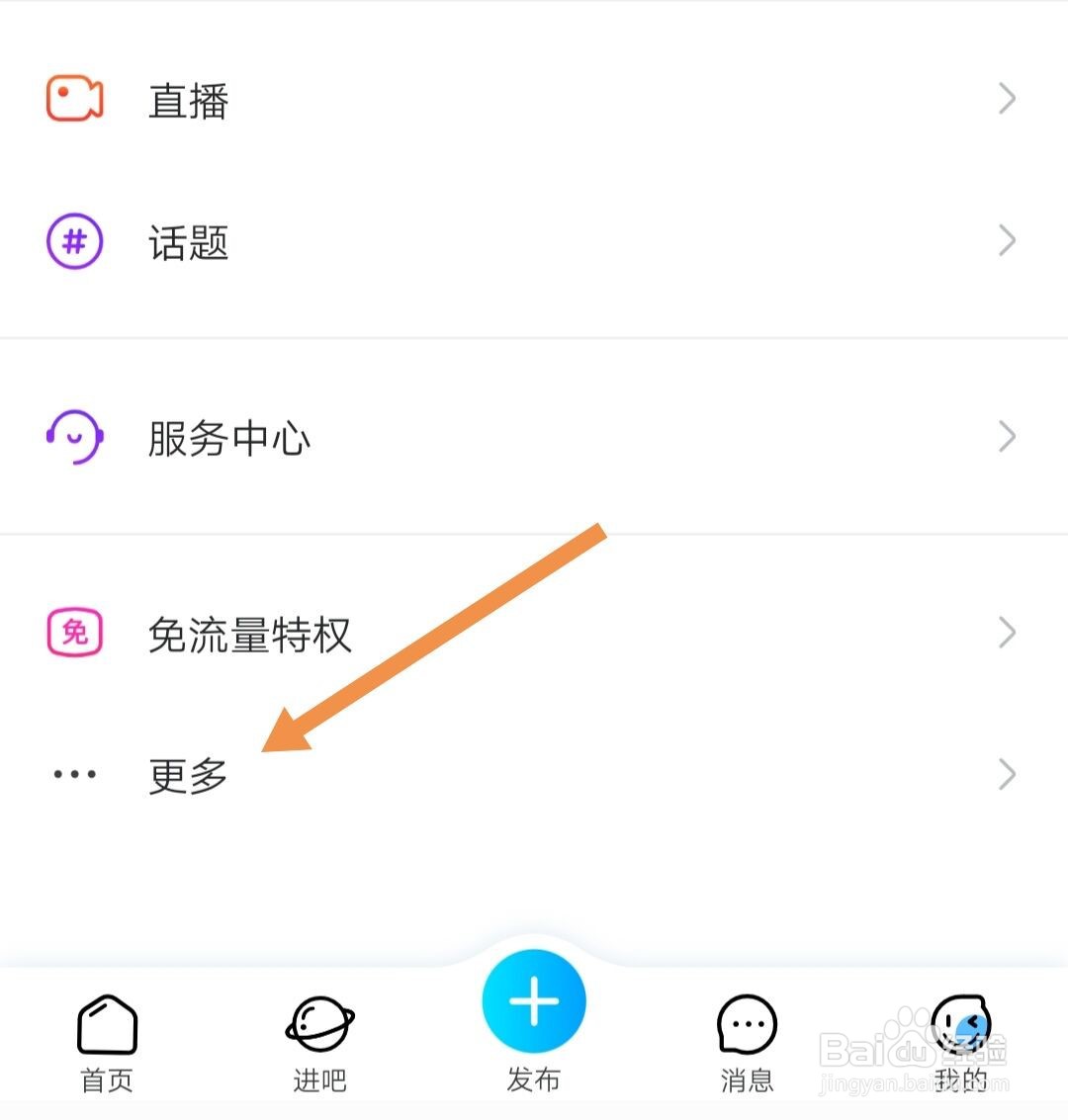Open the 服务中心 service center entry
Image resolution: width=1068 pixels, height=1120 pixels.
[229, 436]
